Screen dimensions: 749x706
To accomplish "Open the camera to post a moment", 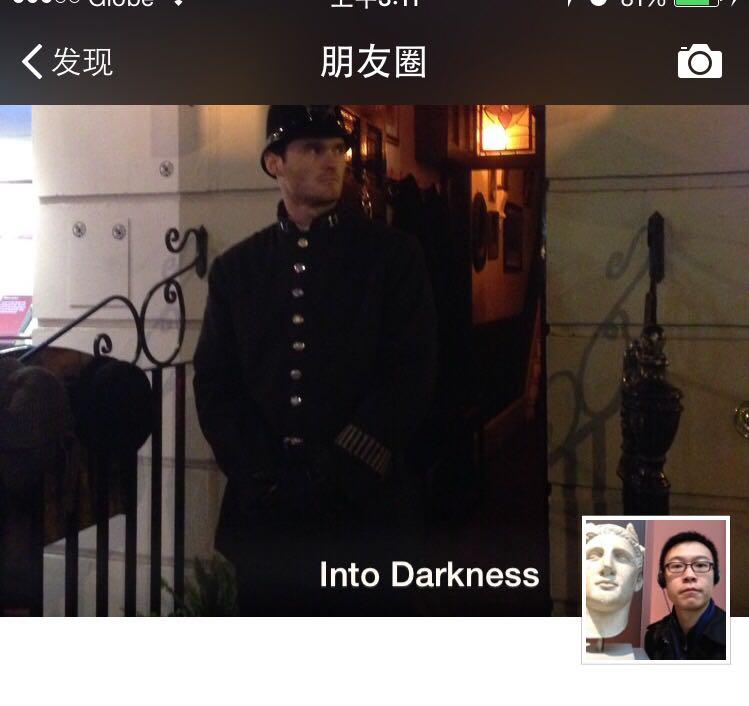I will [699, 62].
